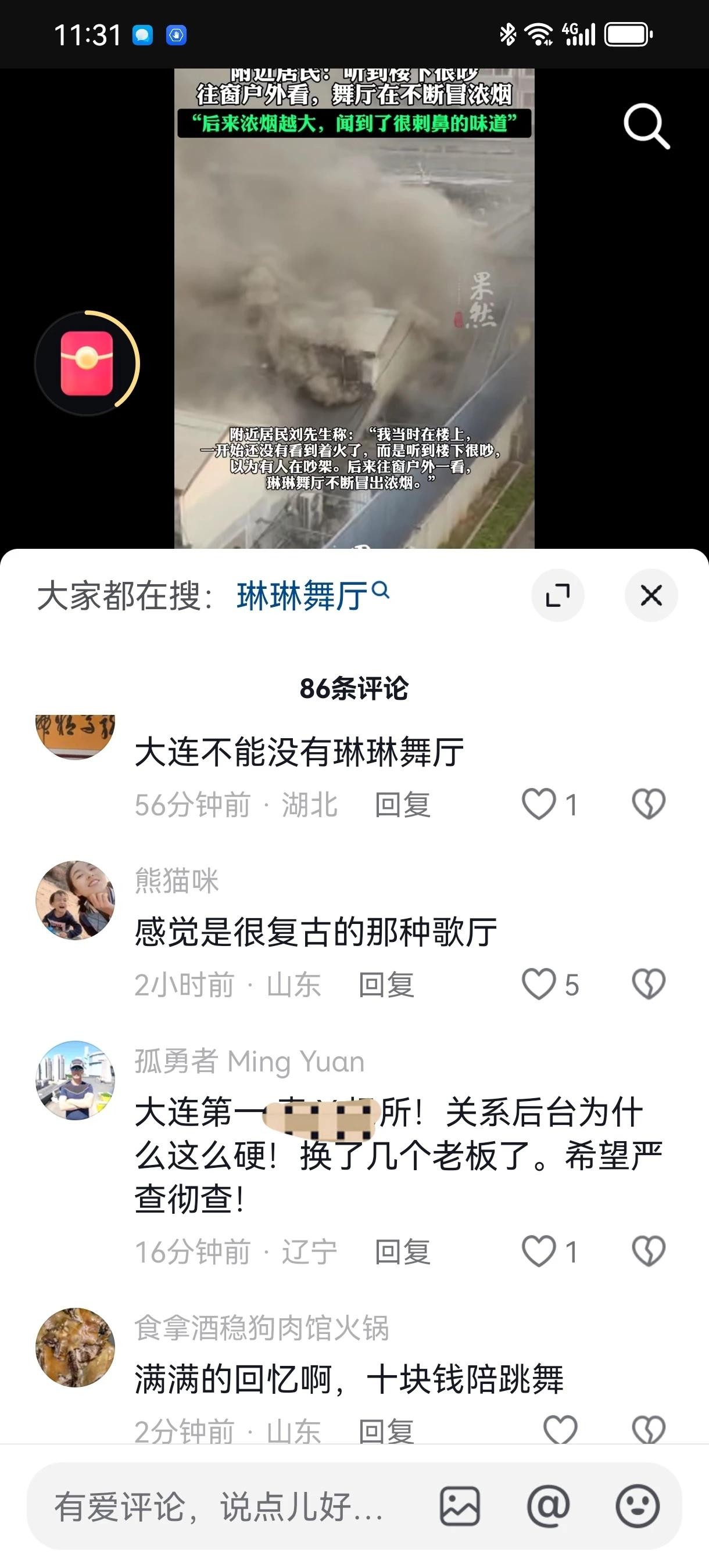Dislike 孤勇者 Ming Yuan's comment
The width and height of the screenshot is (709, 1568).
(x=649, y=1251)
